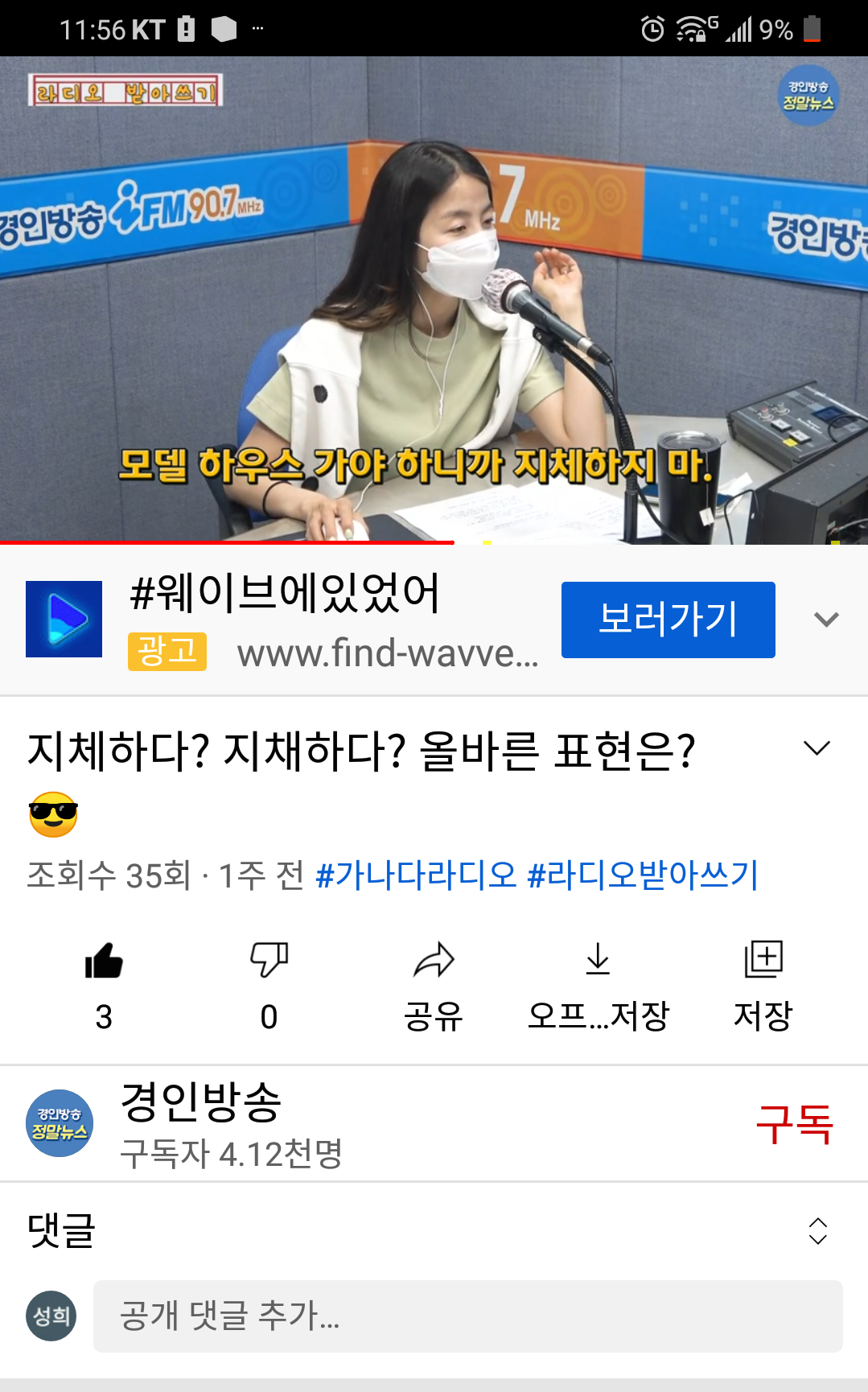
Task: Expand the ad details chevron
Action: pyautogui.click(x=826, y=620)
